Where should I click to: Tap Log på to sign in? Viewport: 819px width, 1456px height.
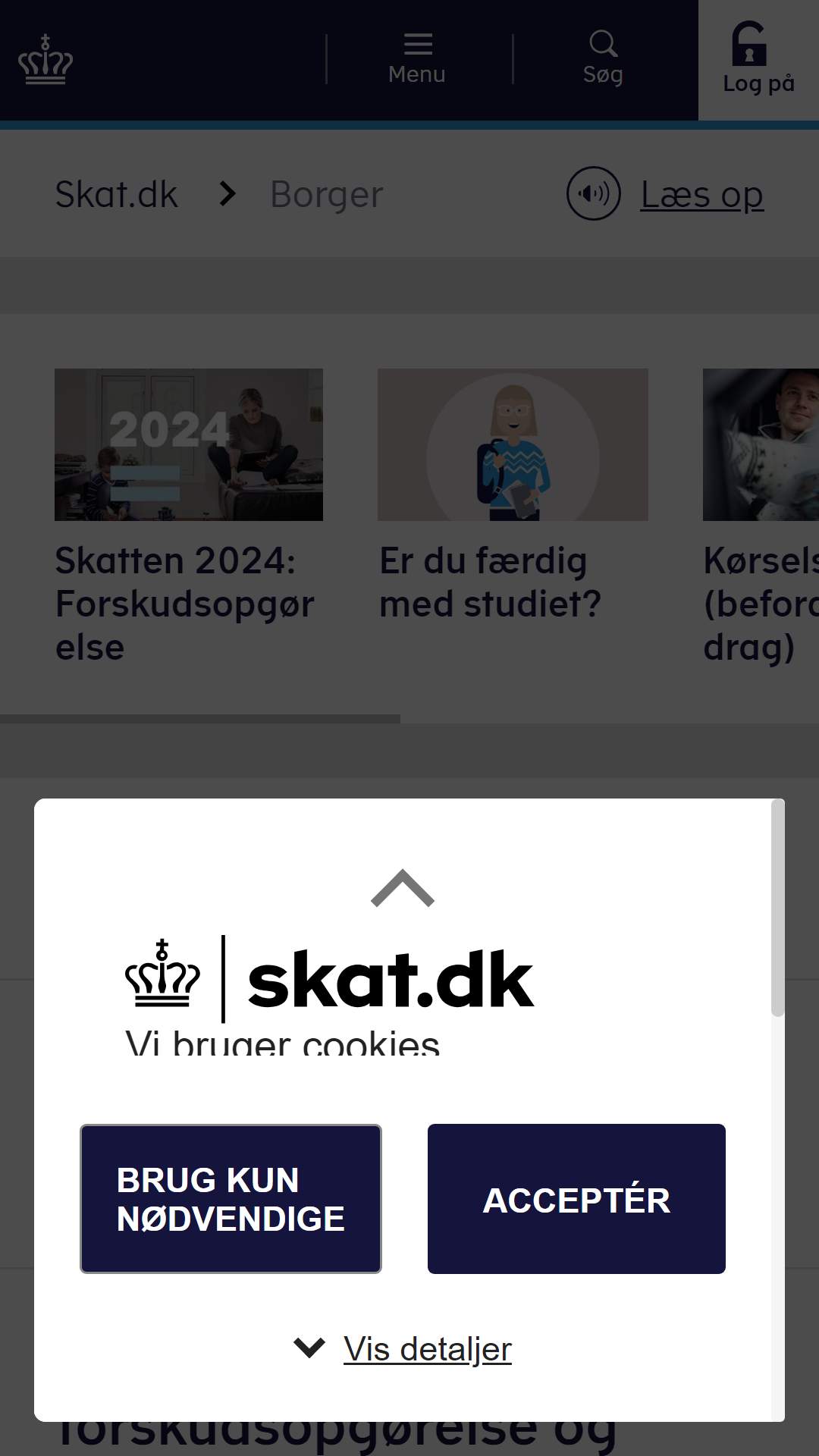(x=758, y=59)
